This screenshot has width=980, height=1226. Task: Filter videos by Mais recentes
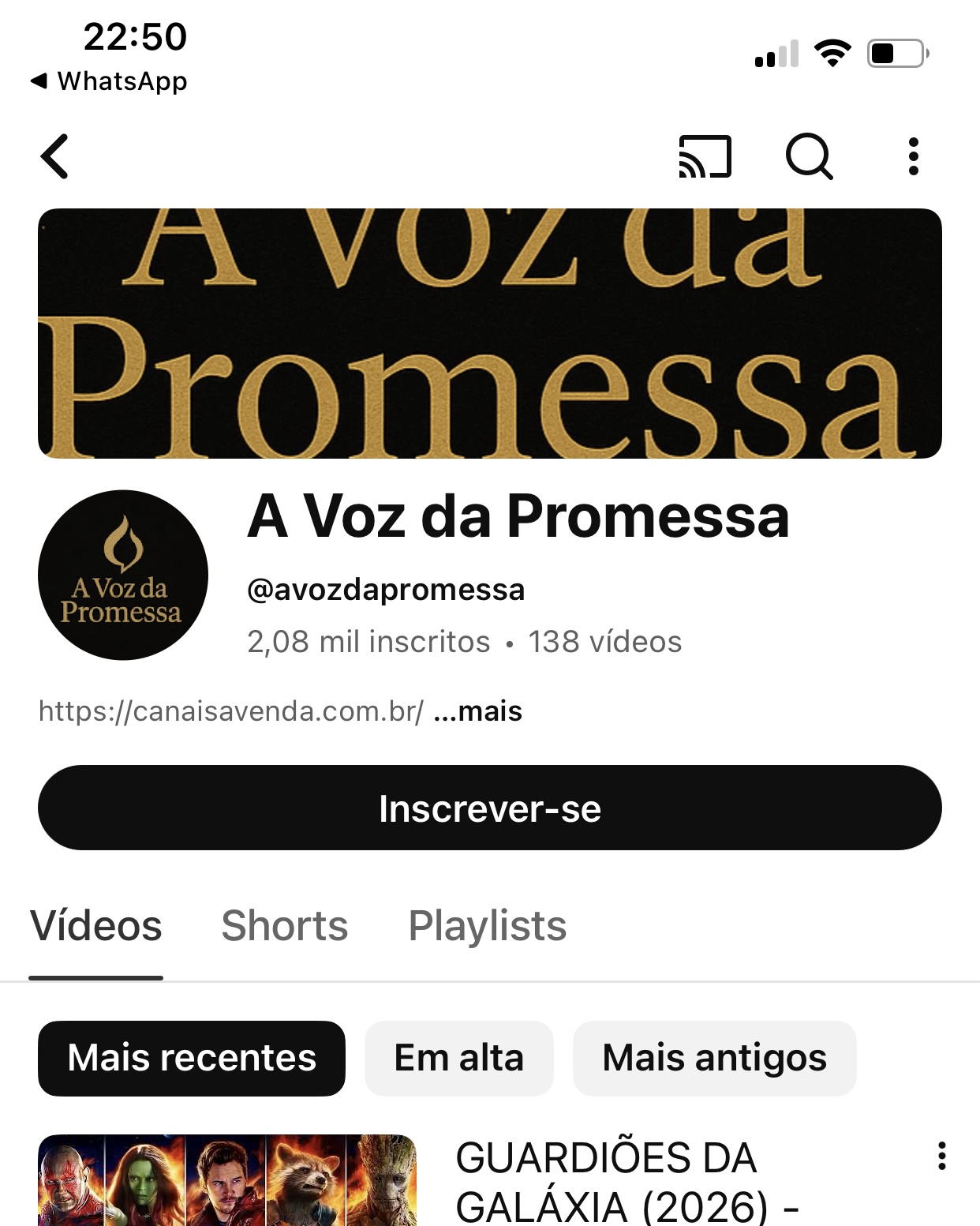[x=192, y=1058]
